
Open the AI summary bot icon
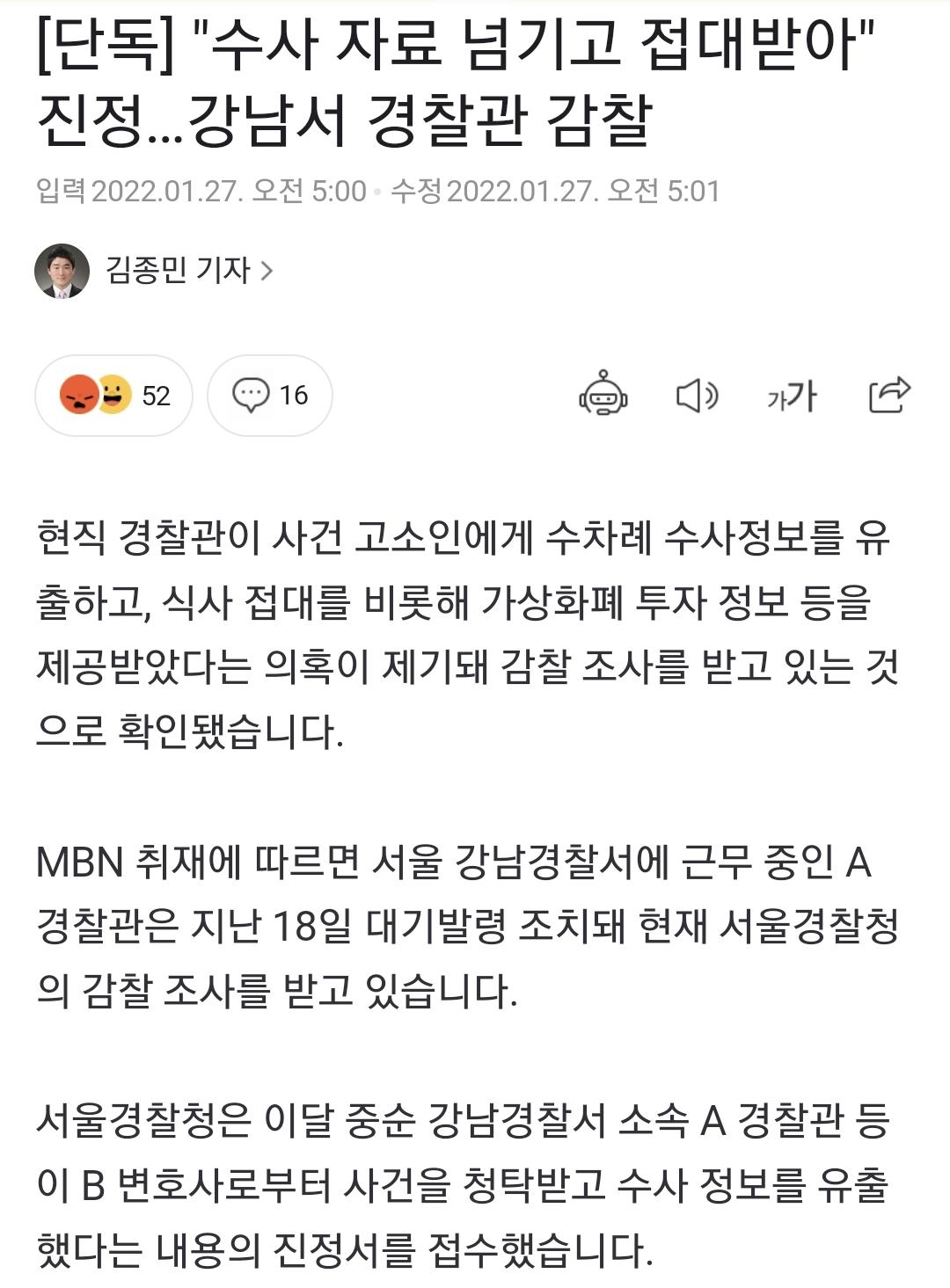point(603,394)
